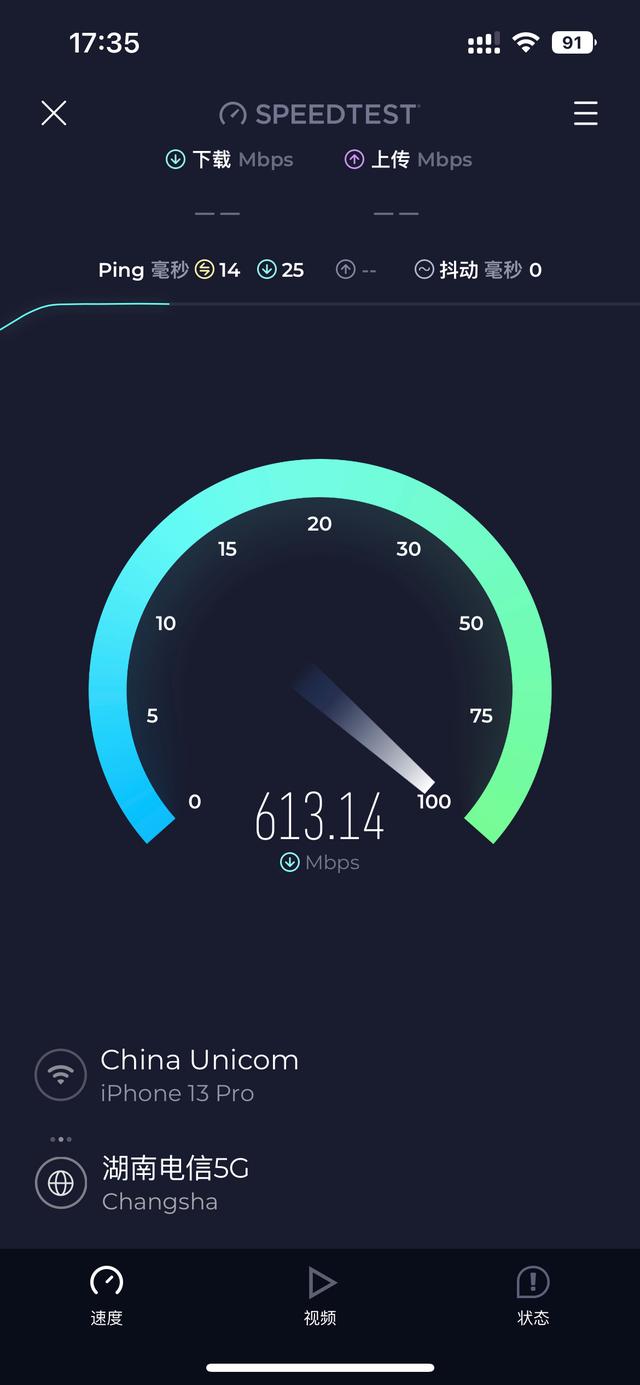Switch to the 状态 tab

tap(533, 1295)
